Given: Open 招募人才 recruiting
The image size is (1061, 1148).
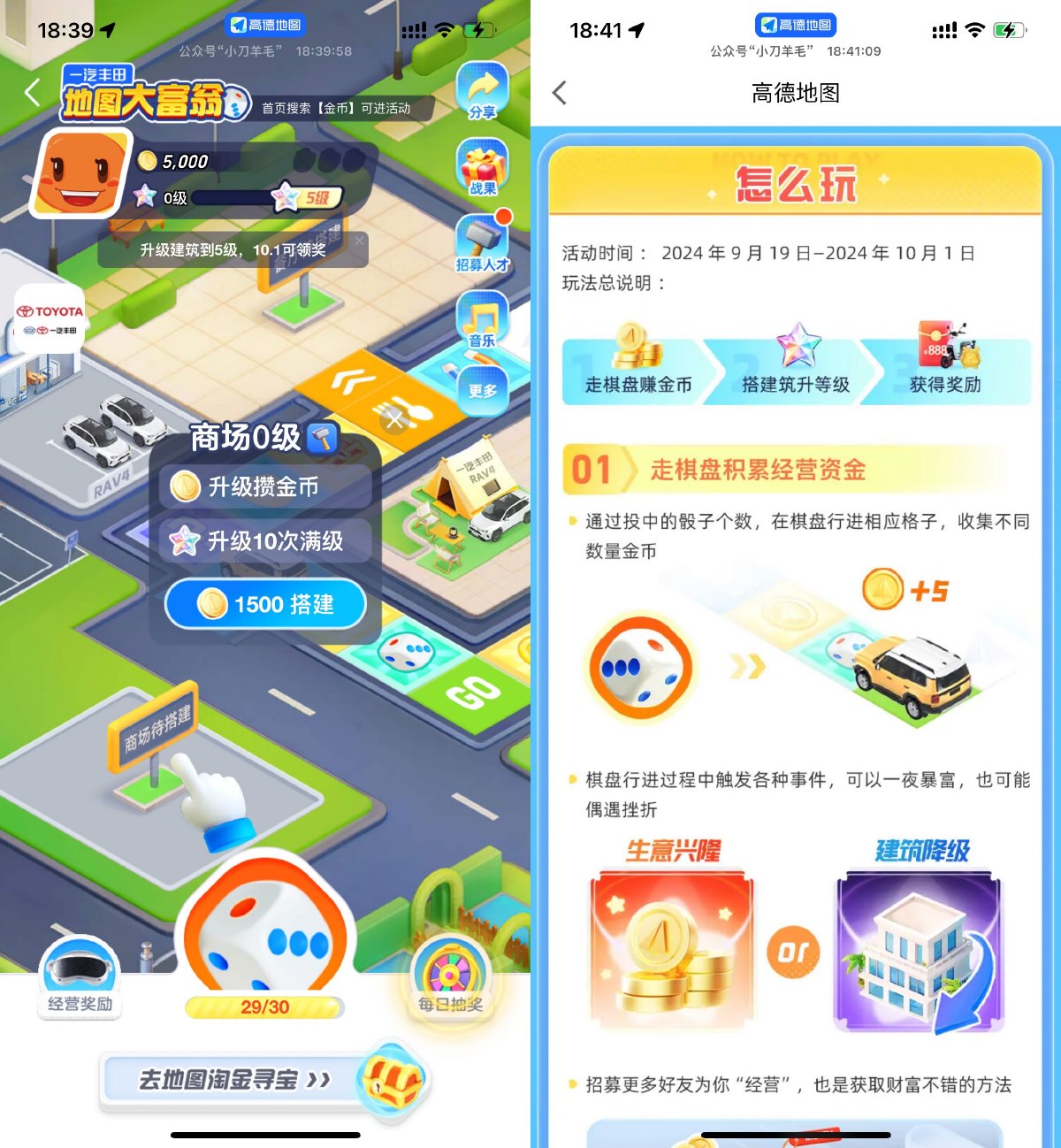Looking at the screenshot, I should pos(482,244).
